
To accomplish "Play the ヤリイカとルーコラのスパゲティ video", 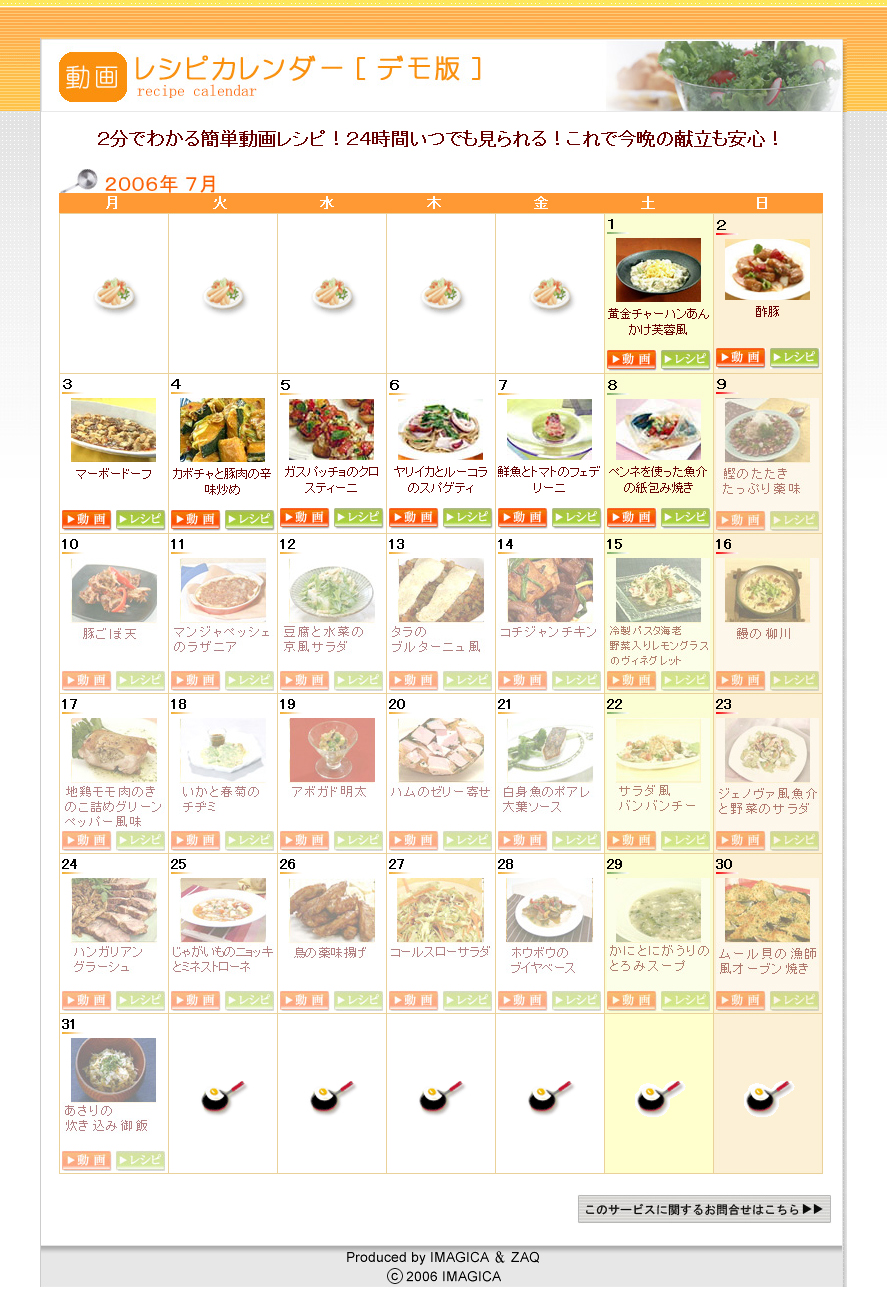I will click(x=413, y=517).
